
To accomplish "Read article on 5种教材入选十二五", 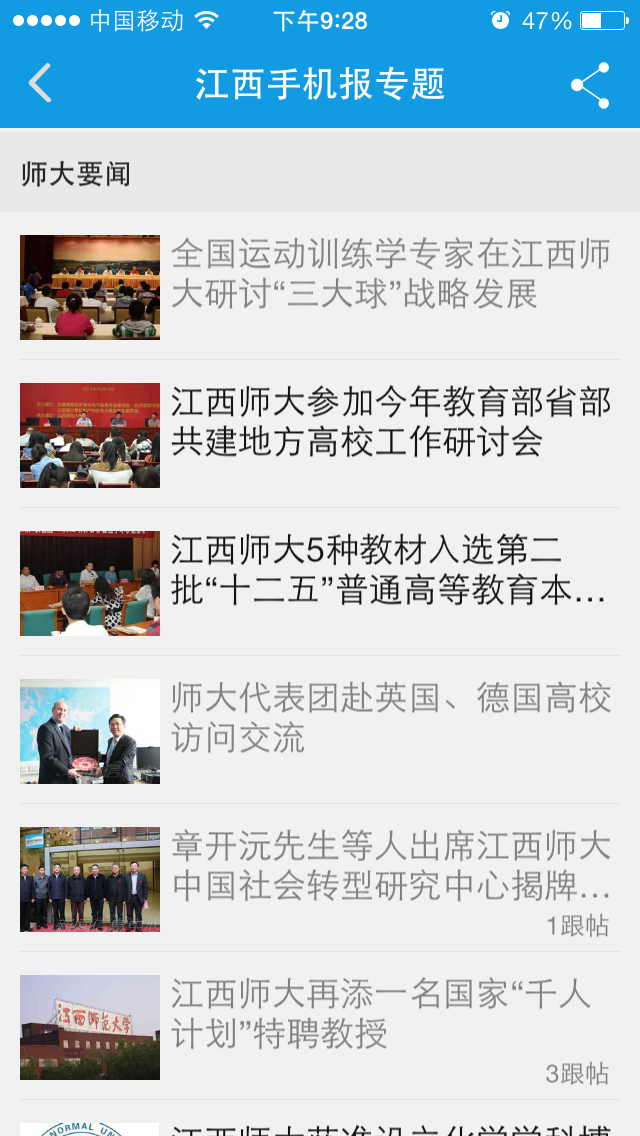I will pos(320,582).
